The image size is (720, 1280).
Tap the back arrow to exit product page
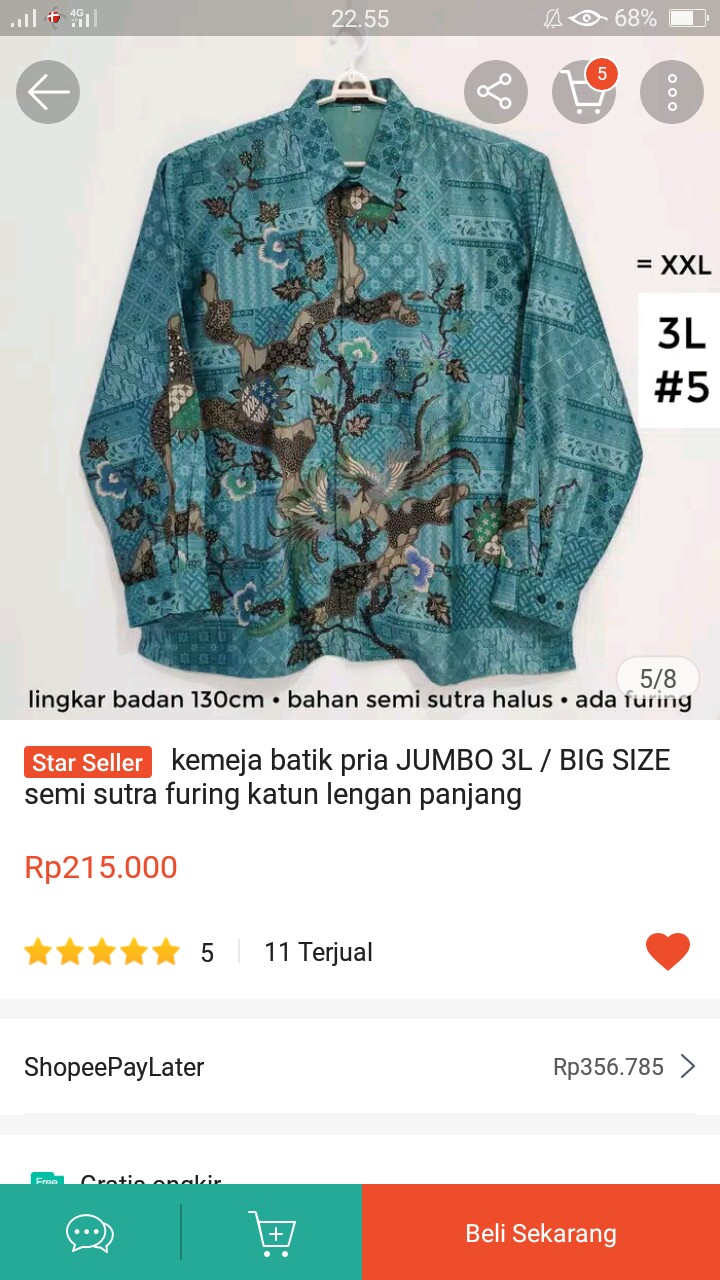point(47,91)
